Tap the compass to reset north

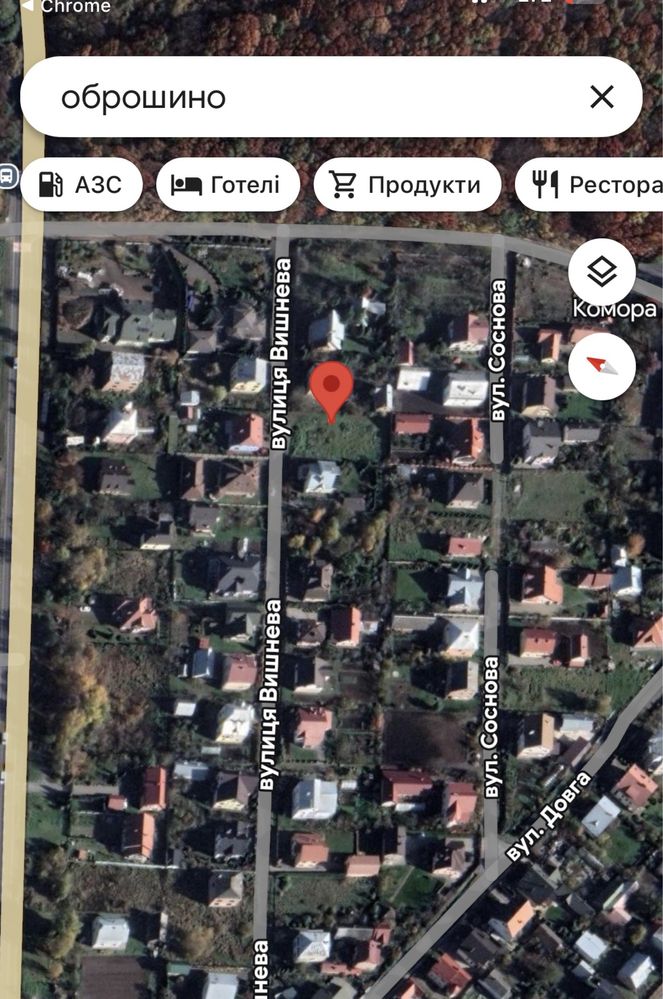pyautogui.click(x=602, y=366)
